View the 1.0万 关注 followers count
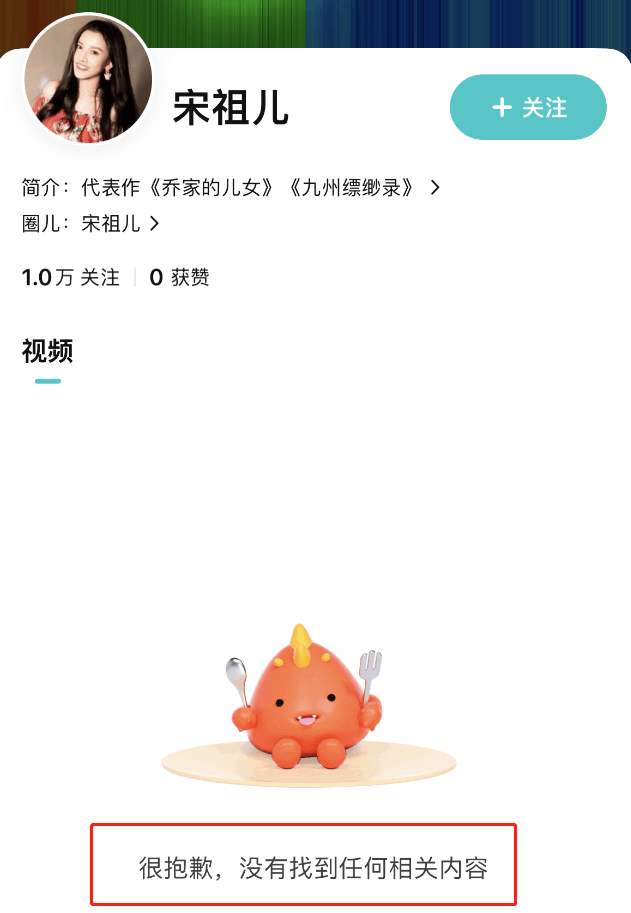 (x=70, y=278)
